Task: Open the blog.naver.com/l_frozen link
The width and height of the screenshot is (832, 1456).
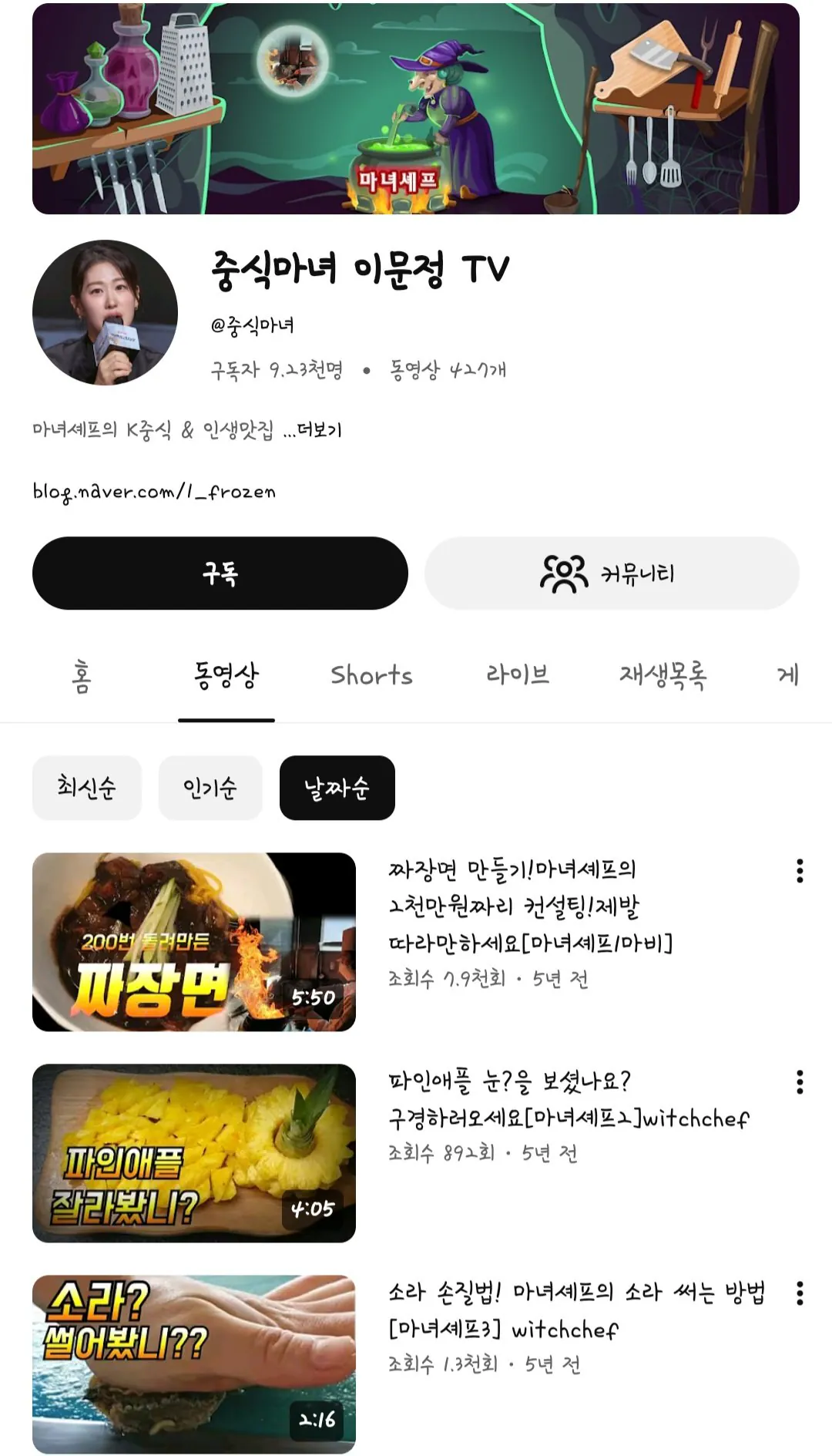Action: pyautogui.click(x=154, y=492)
